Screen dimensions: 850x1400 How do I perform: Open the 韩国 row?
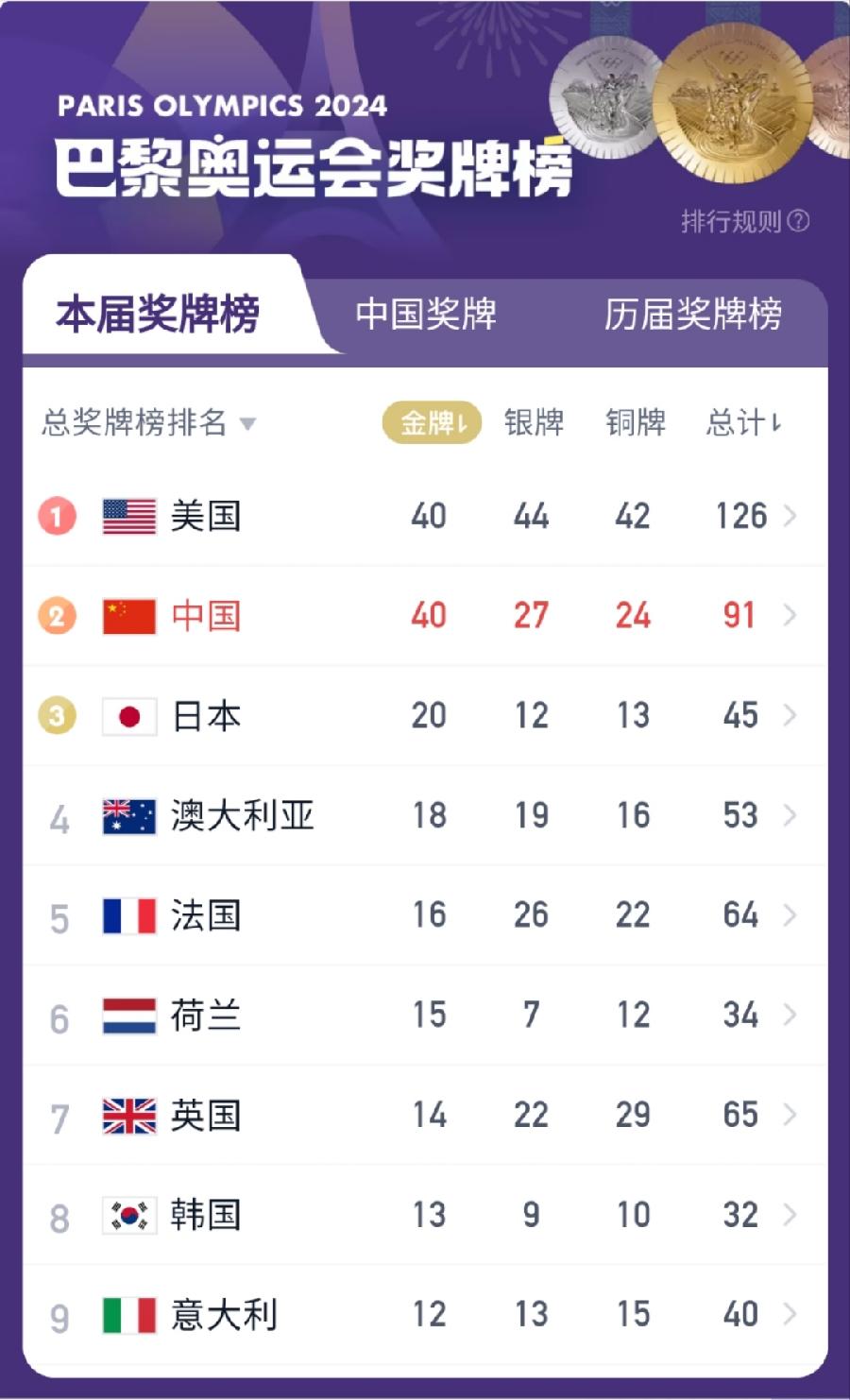(x=425, y=1215)
